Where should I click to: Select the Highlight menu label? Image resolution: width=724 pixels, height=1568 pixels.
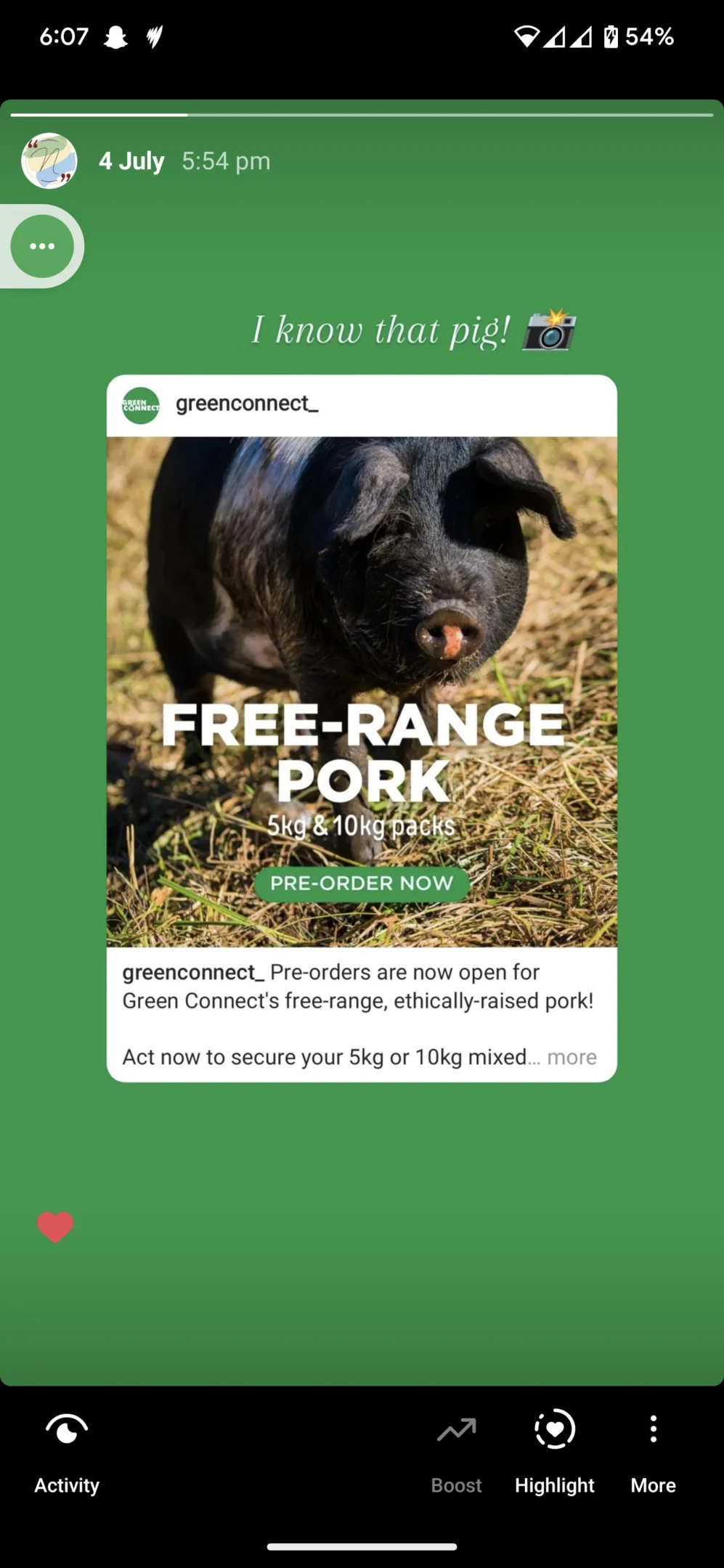554,1485
